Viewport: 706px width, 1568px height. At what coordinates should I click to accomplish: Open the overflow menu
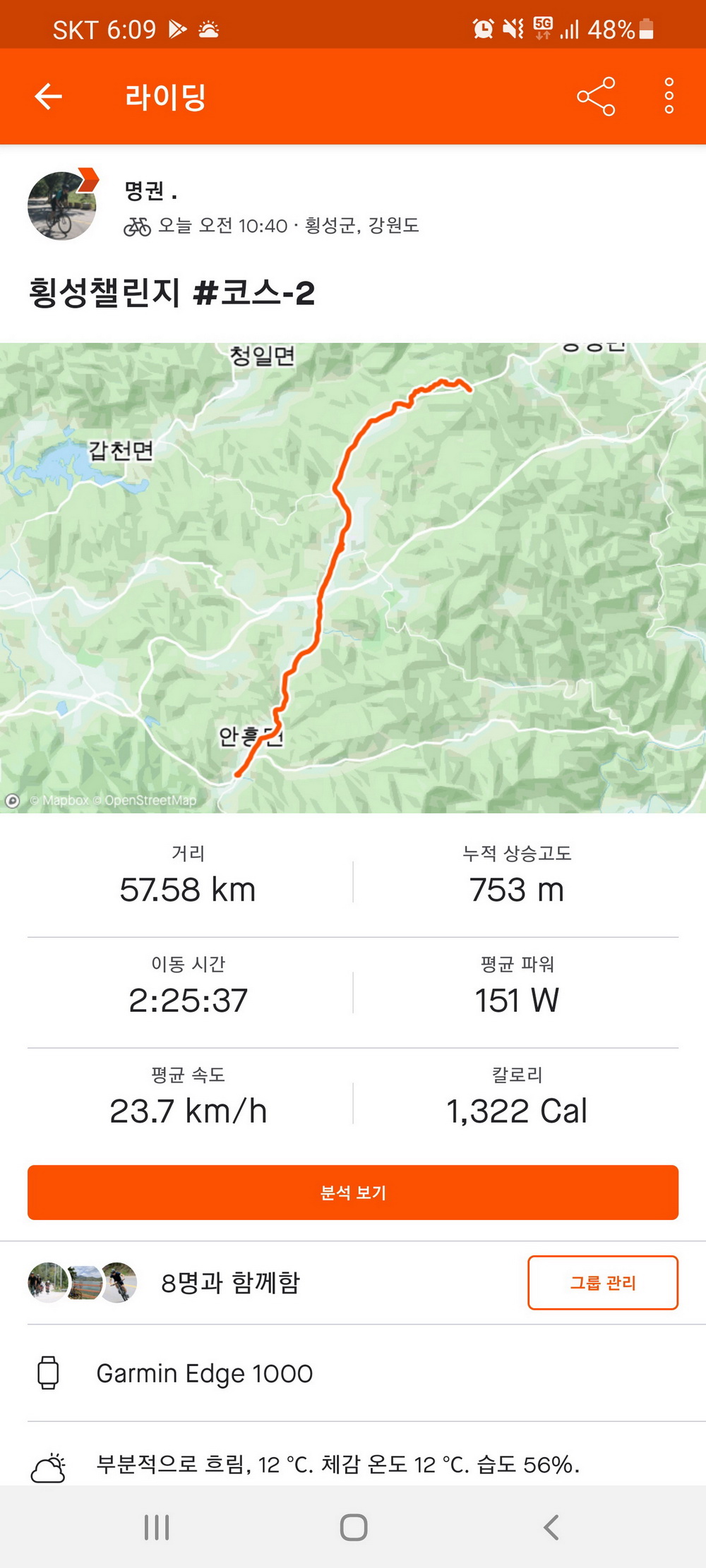[x=669, y=97]
